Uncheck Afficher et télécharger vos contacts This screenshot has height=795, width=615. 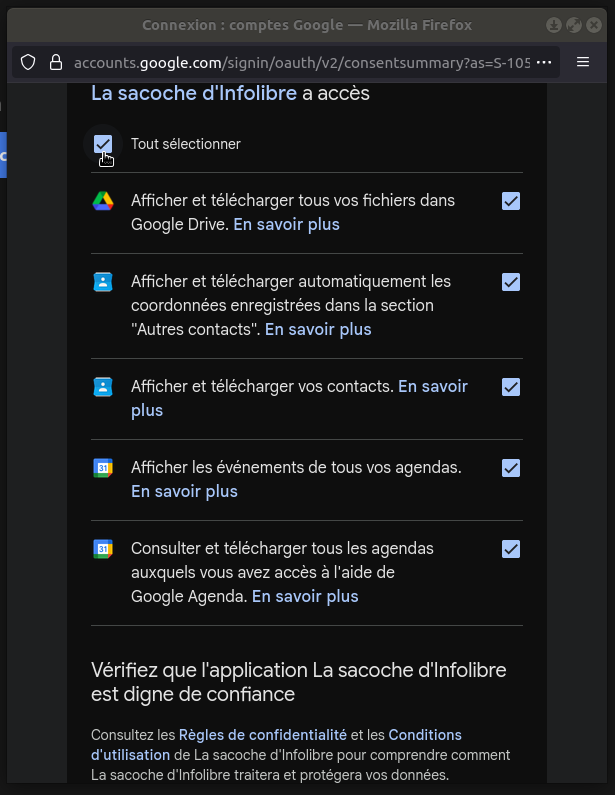coord(511,387)
